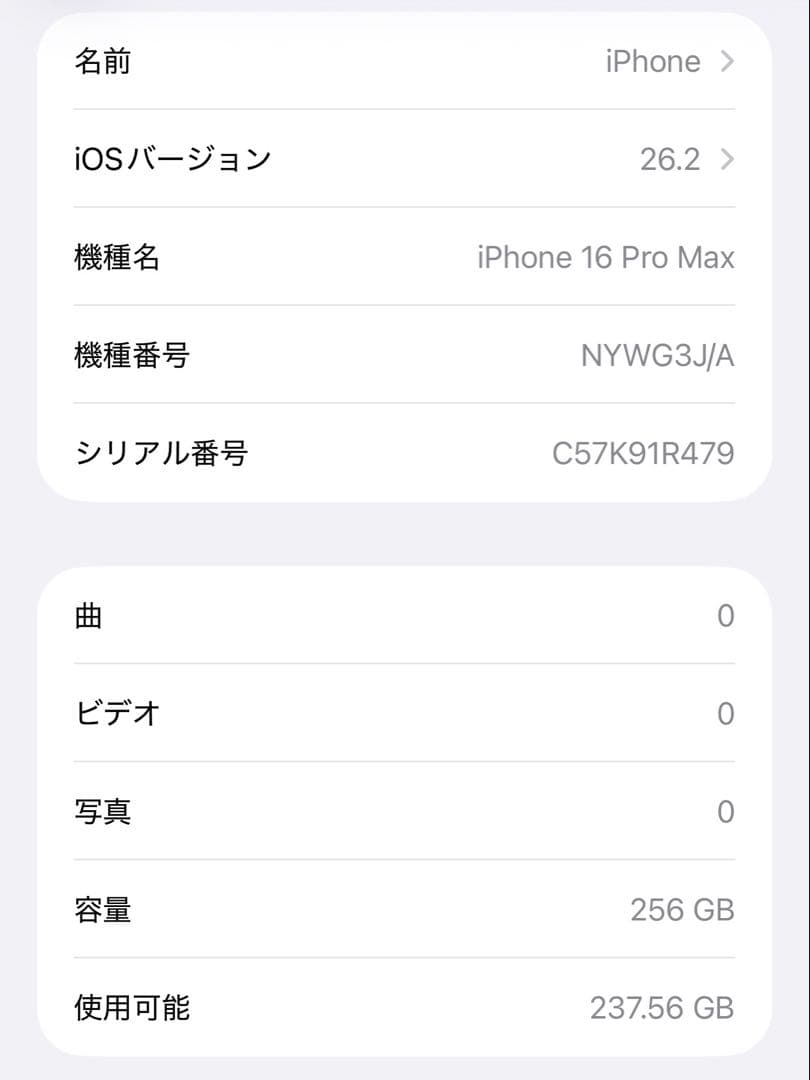Select the シリアル番号 row
The image size is (810, 1080).
pyautogui.click(x=400, y=453)
